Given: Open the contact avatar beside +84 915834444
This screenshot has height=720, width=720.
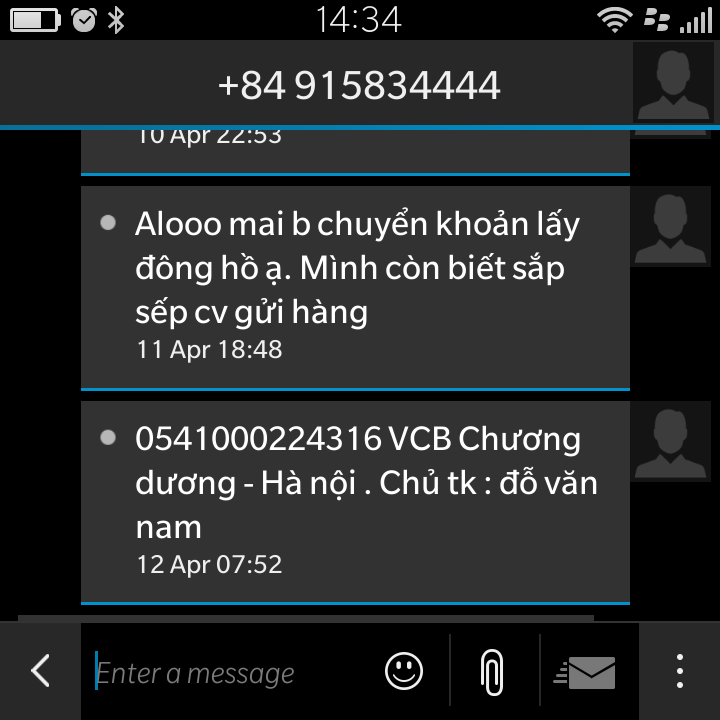Looking at the screenshot, I should click(674, 85).
